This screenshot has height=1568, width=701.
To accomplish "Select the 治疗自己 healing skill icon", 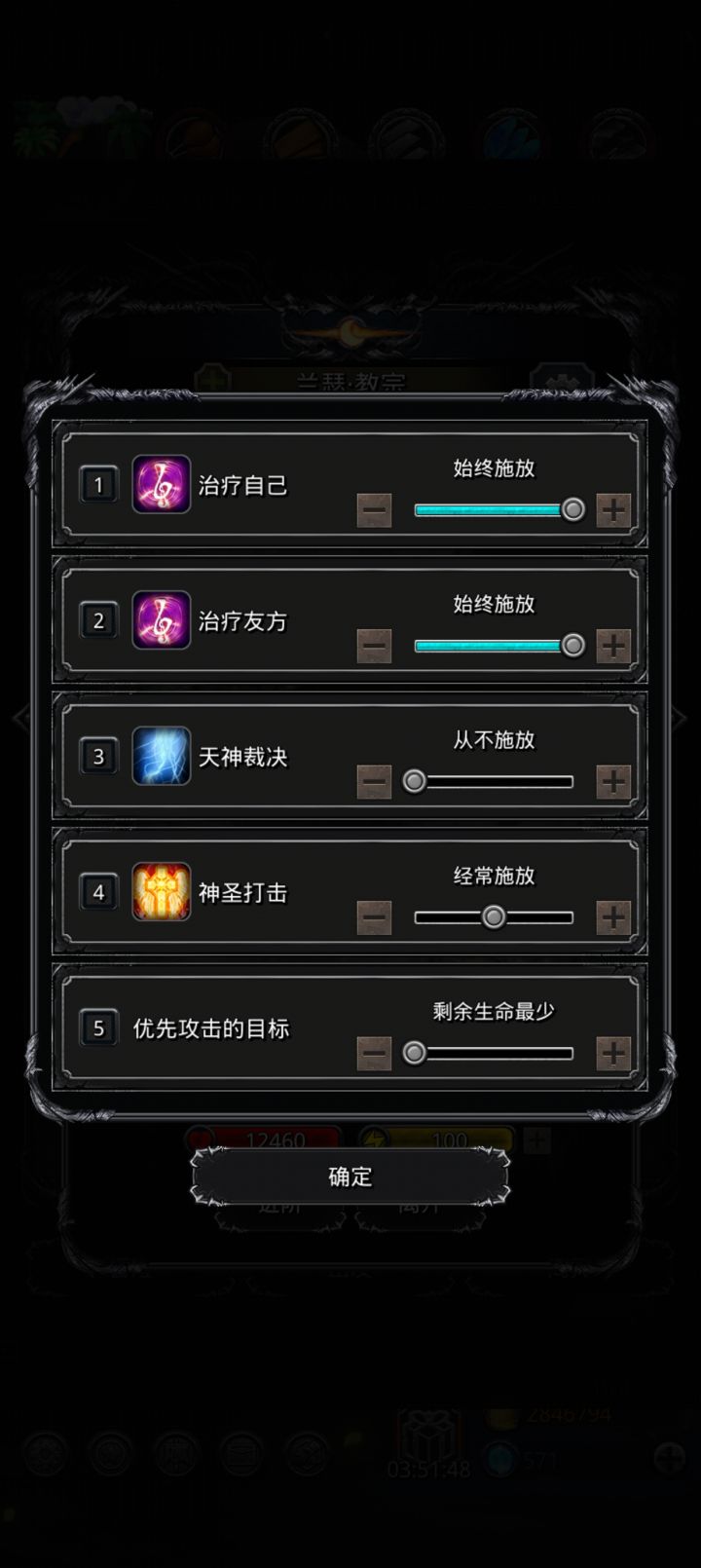I will (x=163, y=485).
